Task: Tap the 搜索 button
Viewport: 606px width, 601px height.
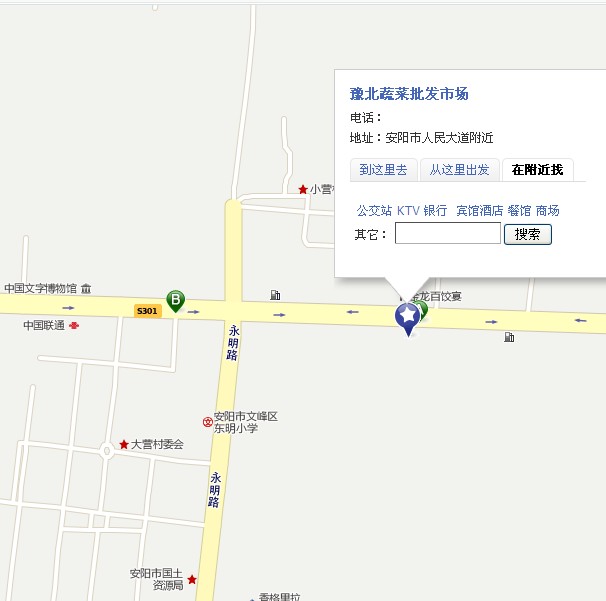Action: point(527,234)
